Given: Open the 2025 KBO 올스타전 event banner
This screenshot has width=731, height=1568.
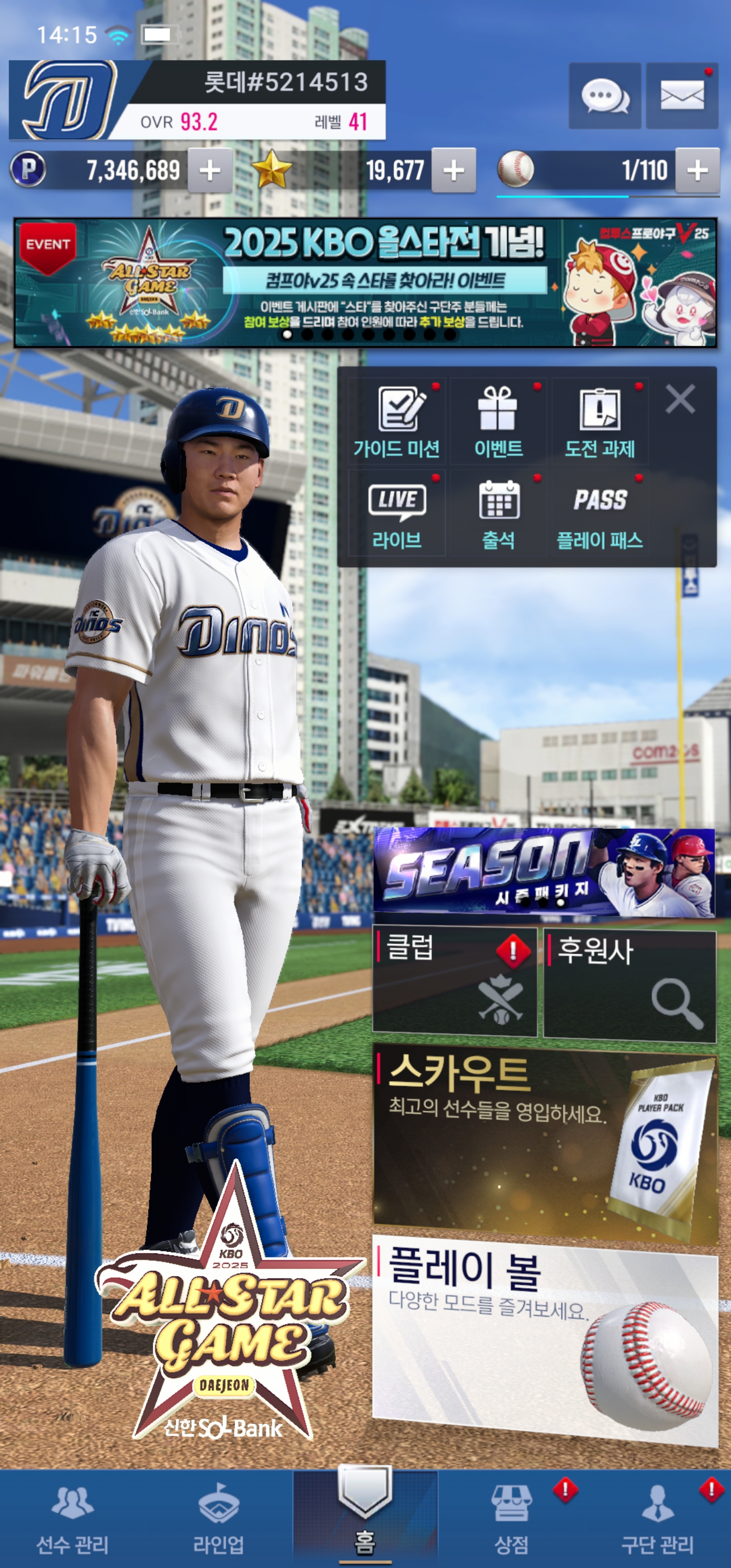Looking at the screenshot, I should 365,283.
